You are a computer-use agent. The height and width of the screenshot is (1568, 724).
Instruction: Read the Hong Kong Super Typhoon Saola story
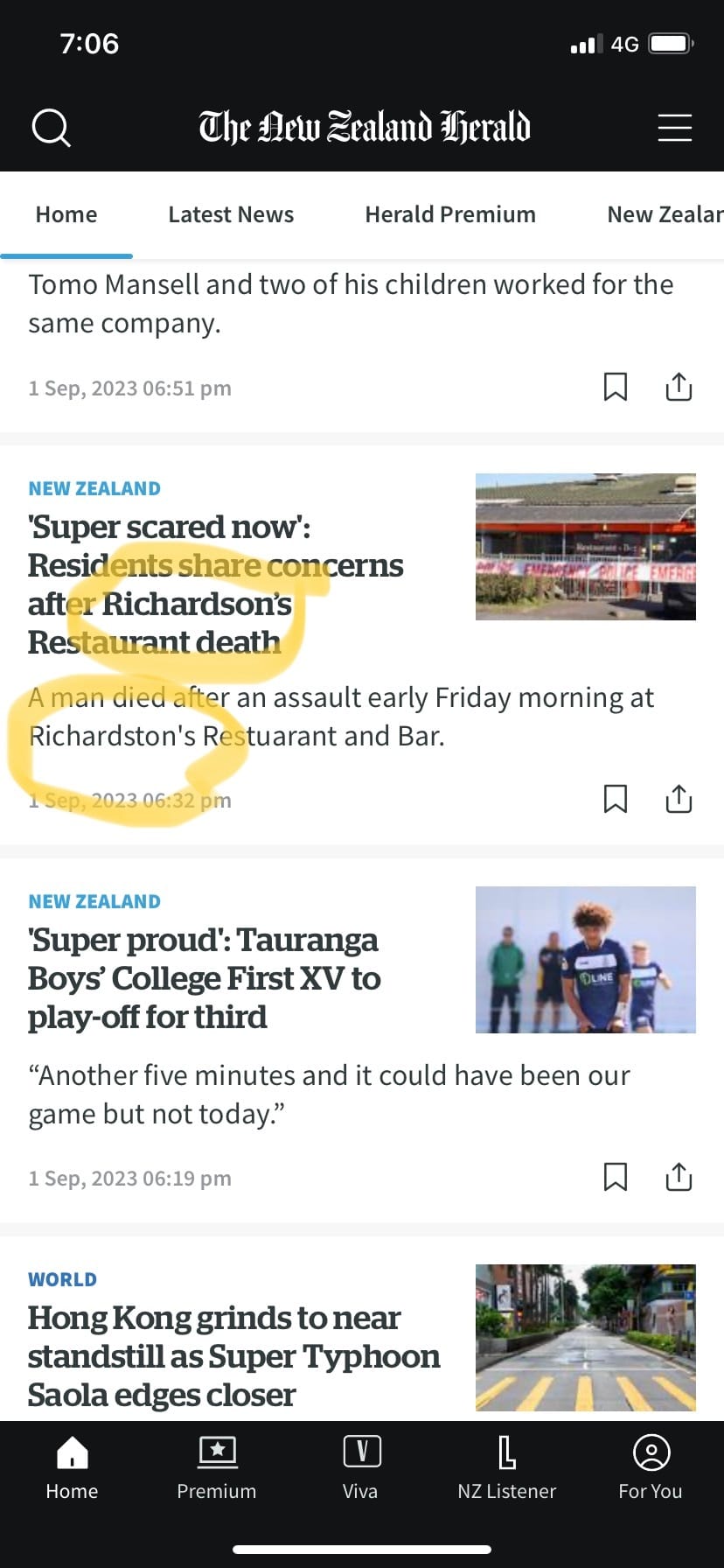[233, 1355]
